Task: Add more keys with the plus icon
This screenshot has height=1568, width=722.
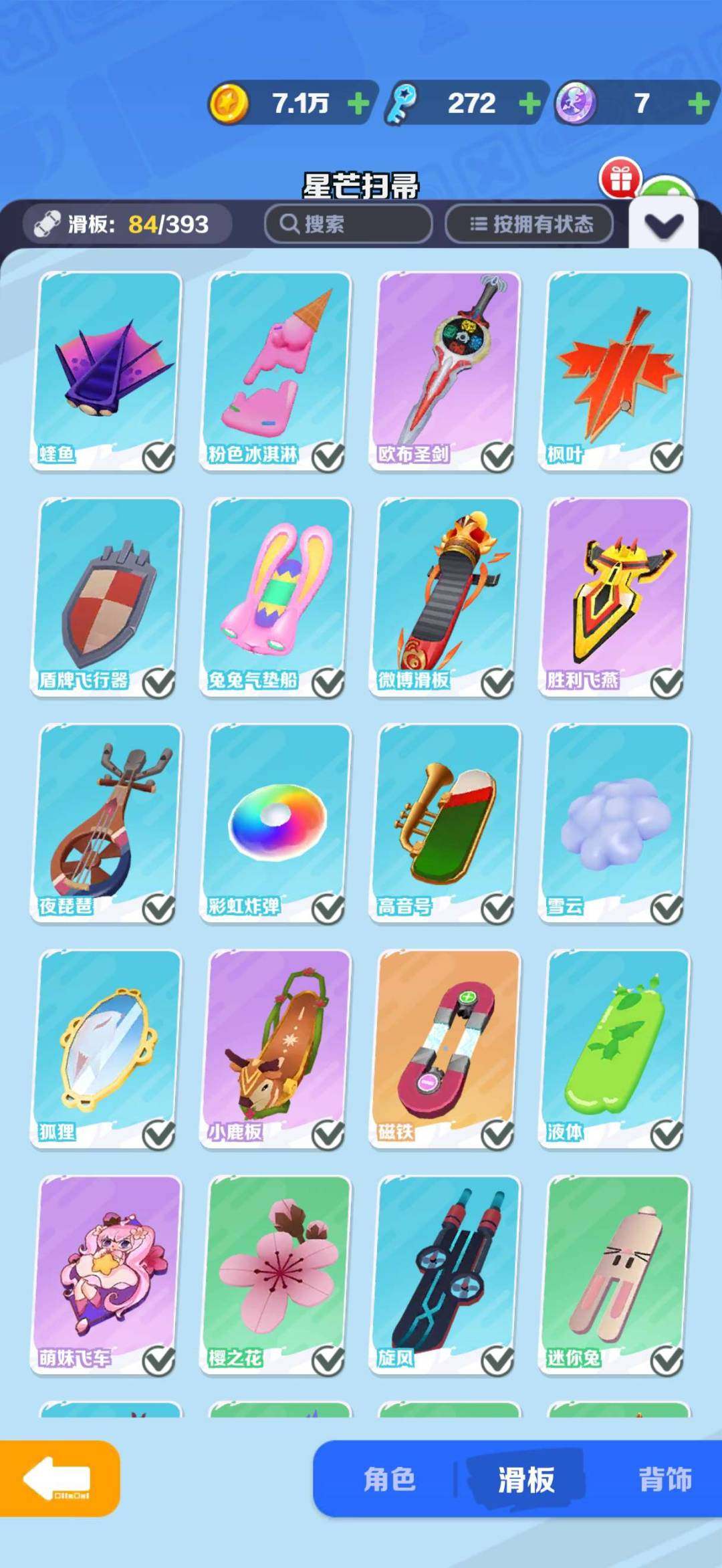Action: (529, 104)
